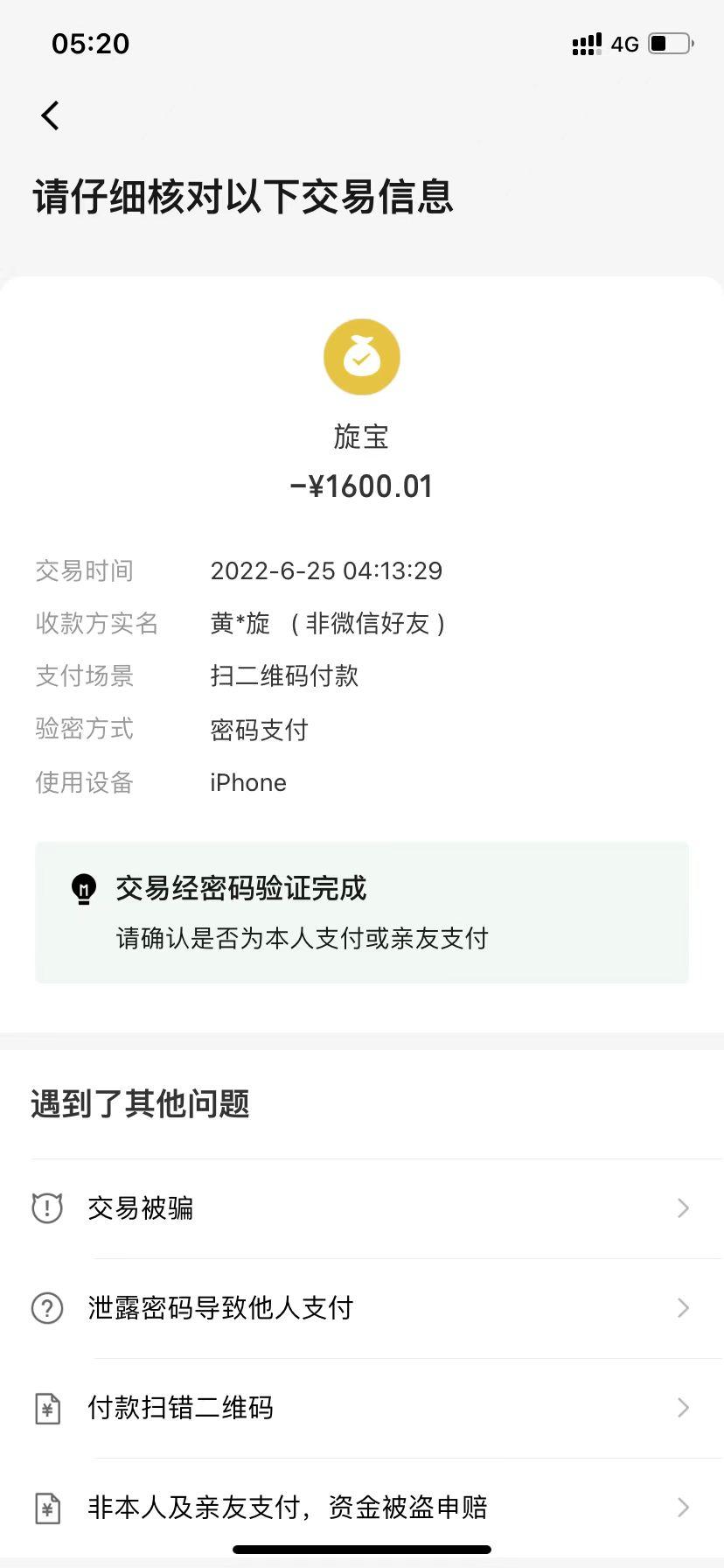Choose 非本人及亲友支付，资金被盗申赔
The width and height of the screenshot is (724, 1568).
pos(362,1508)
